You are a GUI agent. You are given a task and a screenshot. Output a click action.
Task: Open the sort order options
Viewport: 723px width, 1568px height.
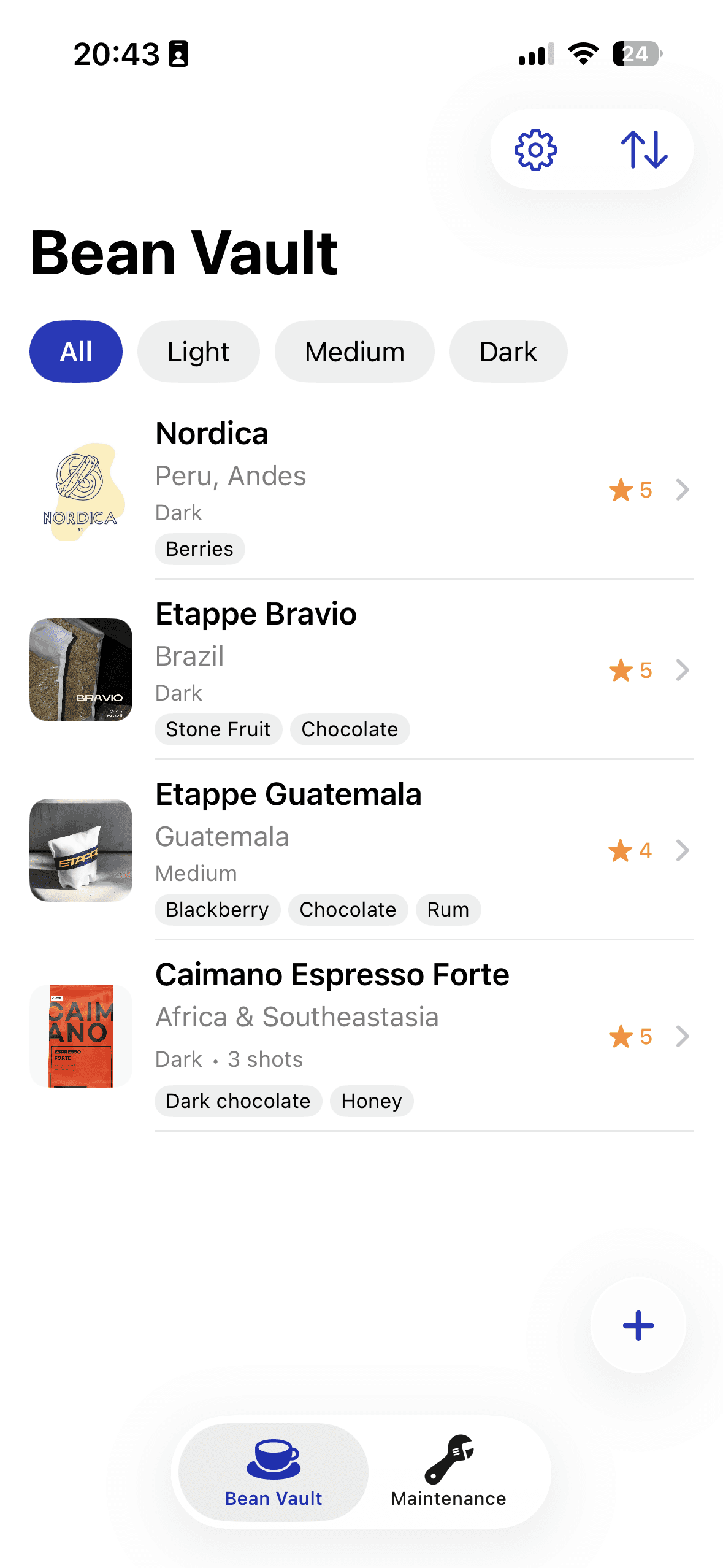pos(644,150)
